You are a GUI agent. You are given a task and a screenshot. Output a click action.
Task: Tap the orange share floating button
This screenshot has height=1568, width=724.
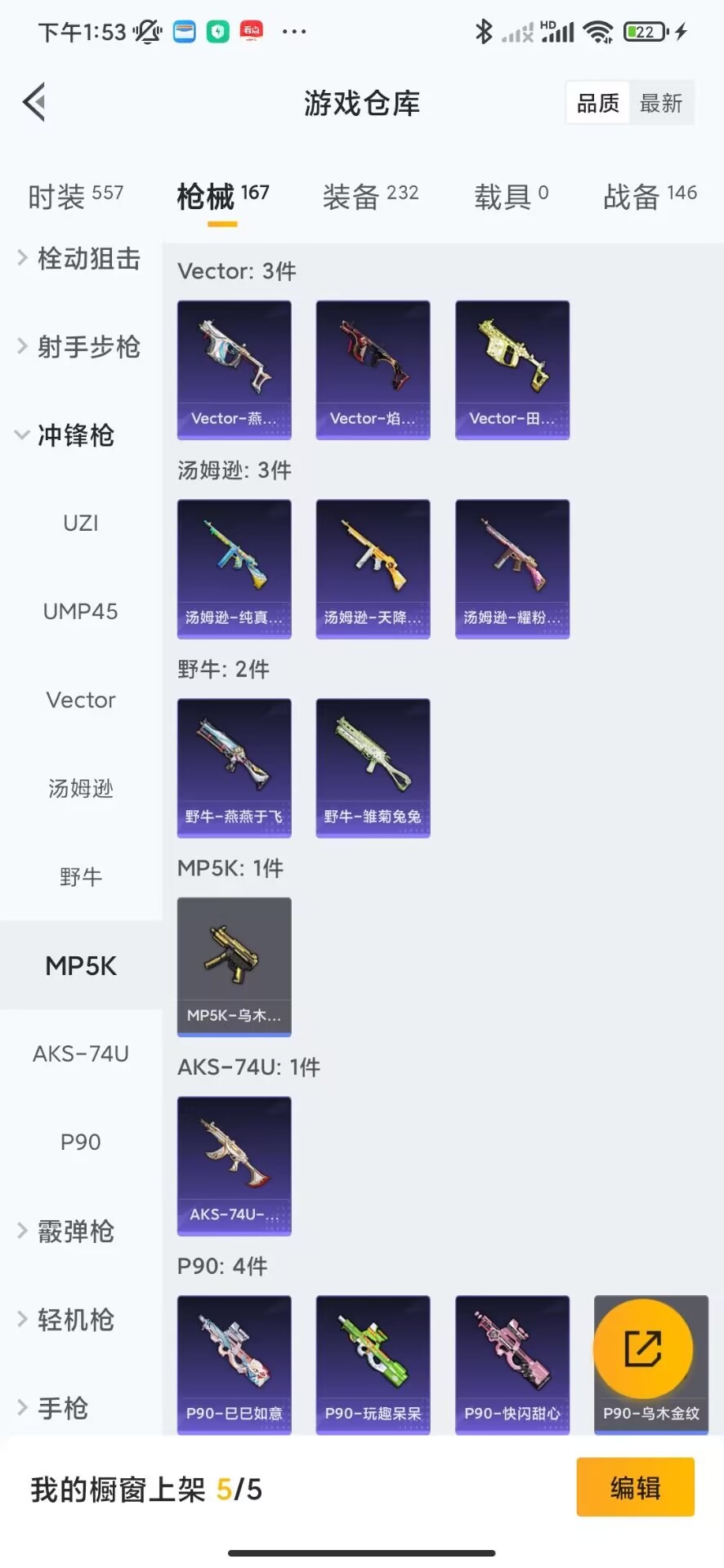pyautogui.click(x=643, y=1348)
